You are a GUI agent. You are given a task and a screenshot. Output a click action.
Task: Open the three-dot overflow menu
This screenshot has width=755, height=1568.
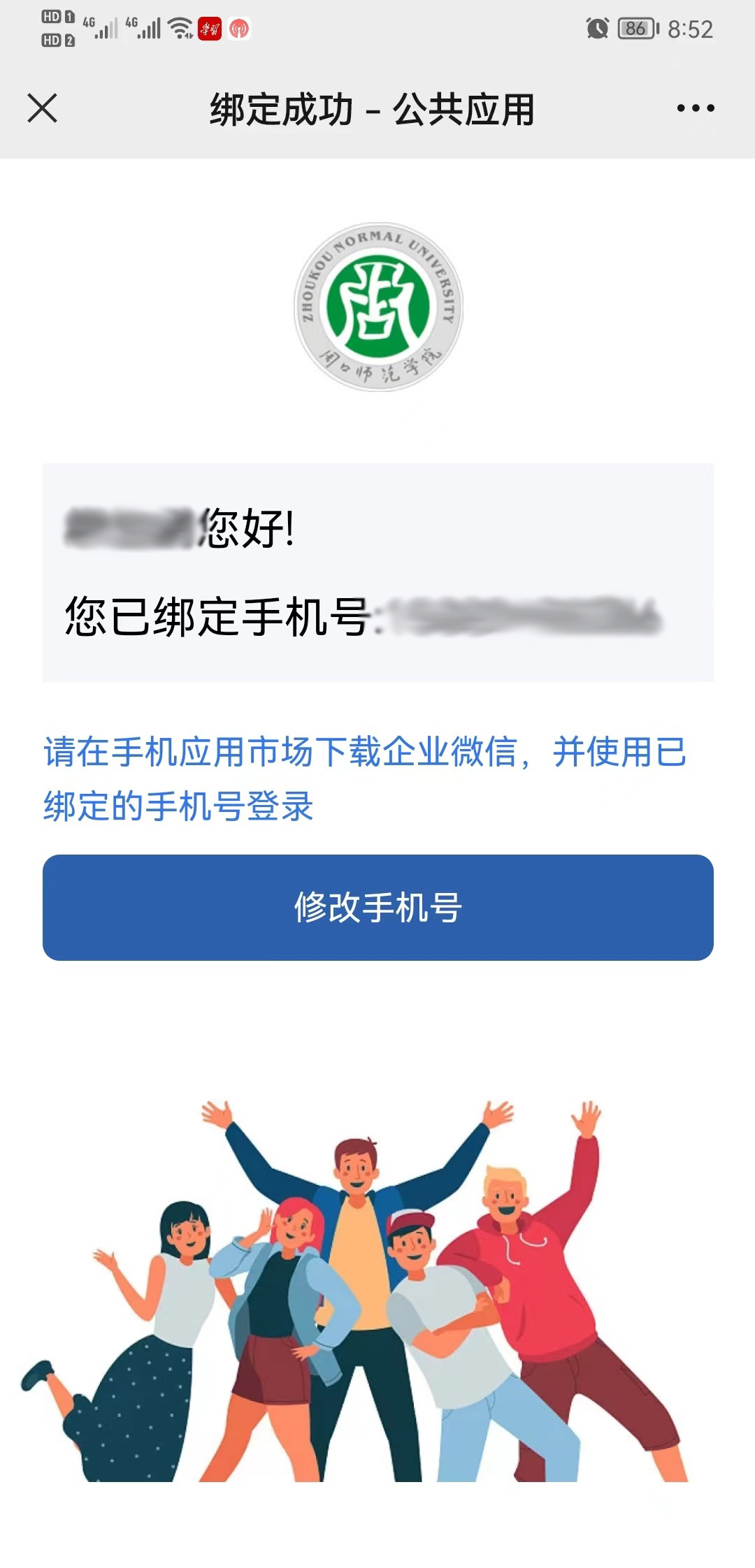tap(695, 108)
